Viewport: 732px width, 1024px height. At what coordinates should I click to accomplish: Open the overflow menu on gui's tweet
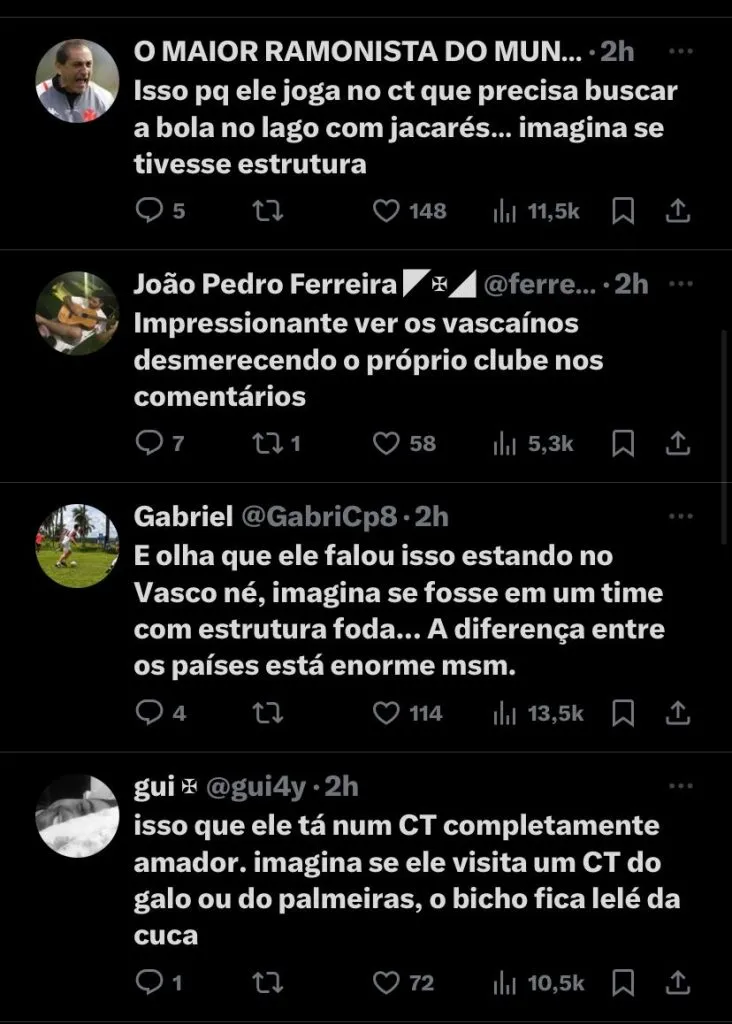pyautogui.click(x=680, y=787)
